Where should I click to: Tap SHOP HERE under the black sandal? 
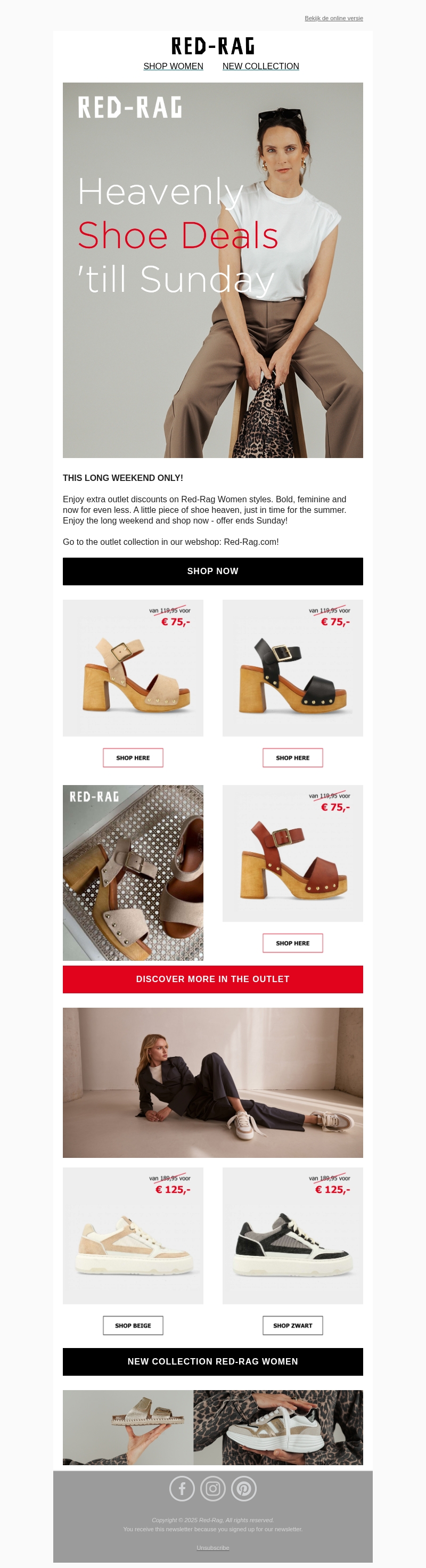pos(293,758)
